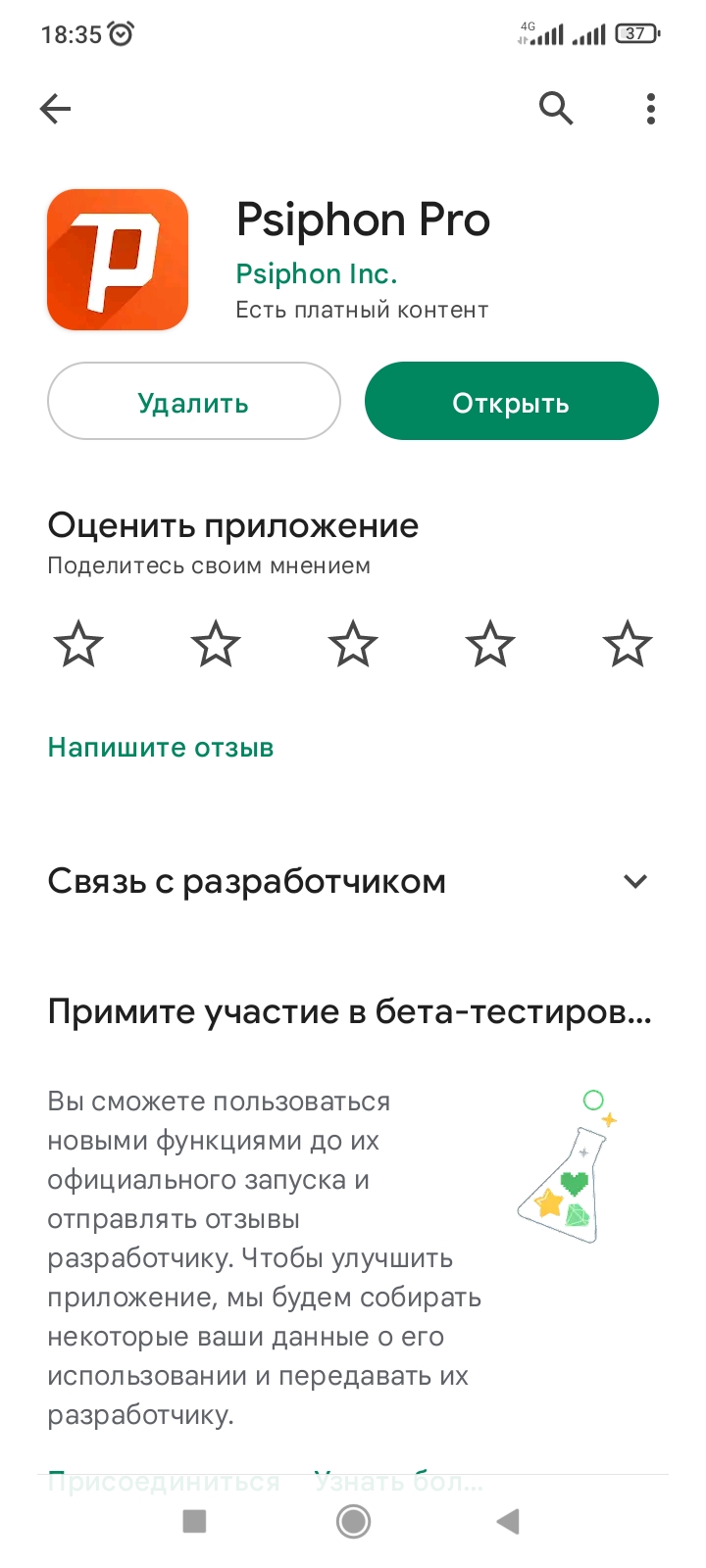706x1568 pixels.
Task: Open search in Play Store
Action: click(555, 108)
